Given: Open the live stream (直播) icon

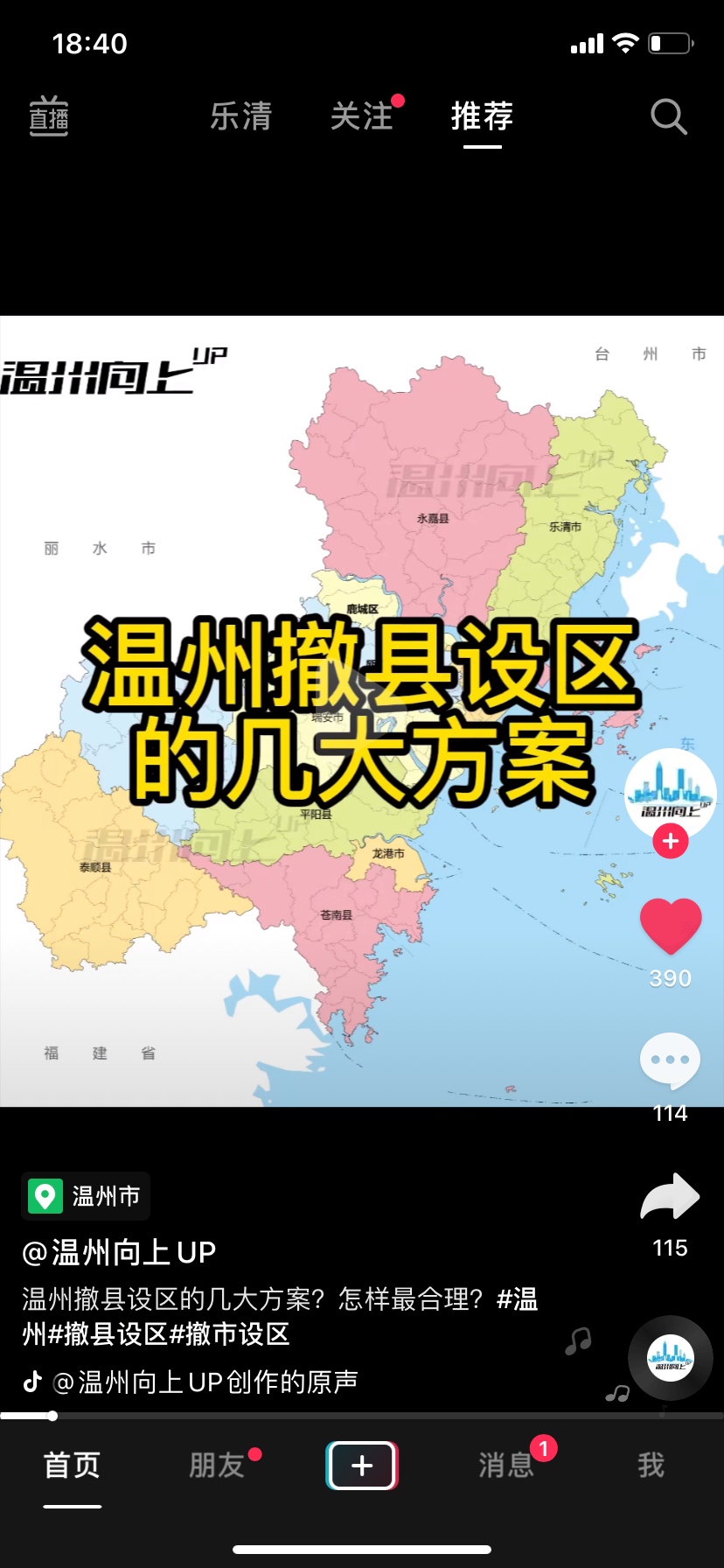Looking at the screenshot, I should click(x=49, y=116).
